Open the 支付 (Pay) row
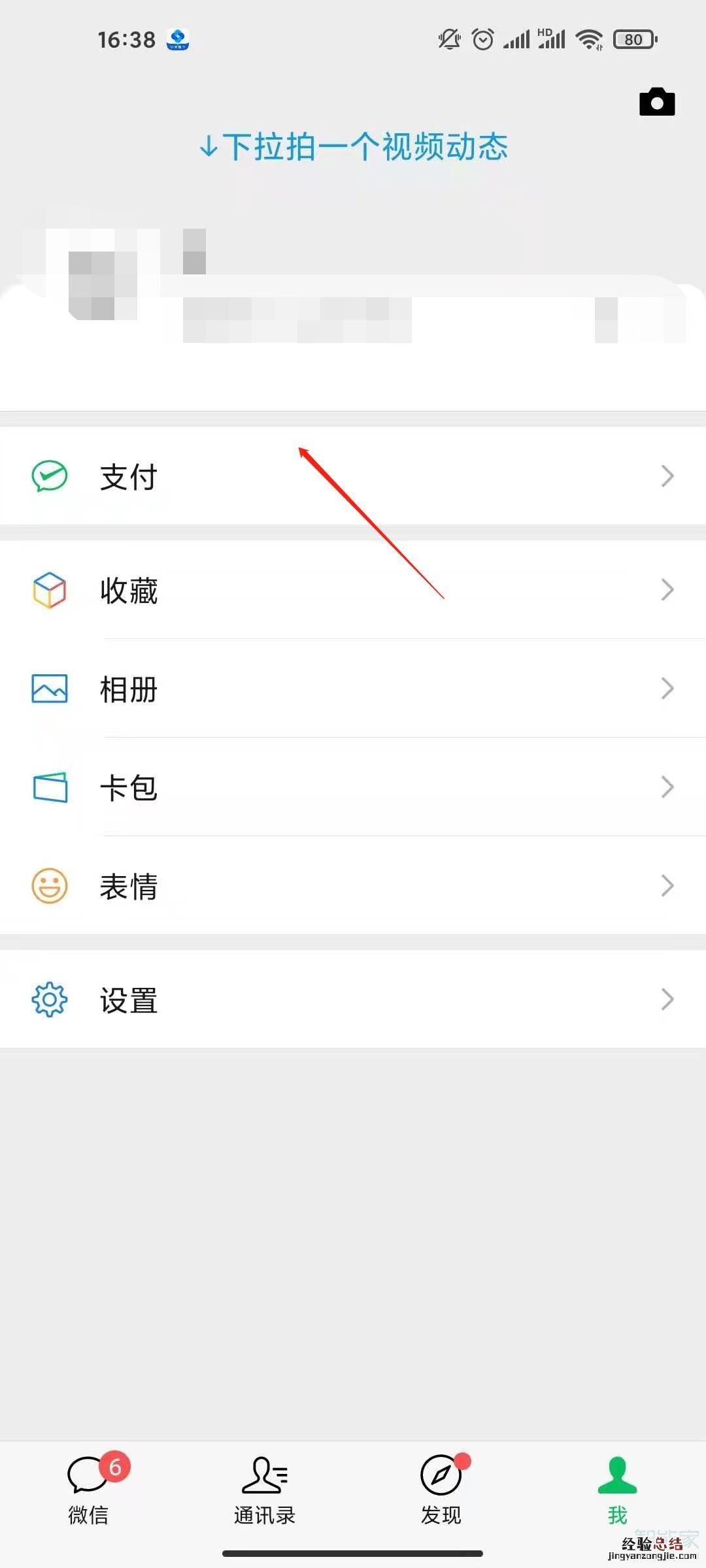This screenshot has height=1568, width=706. click(x=353, y=476)
